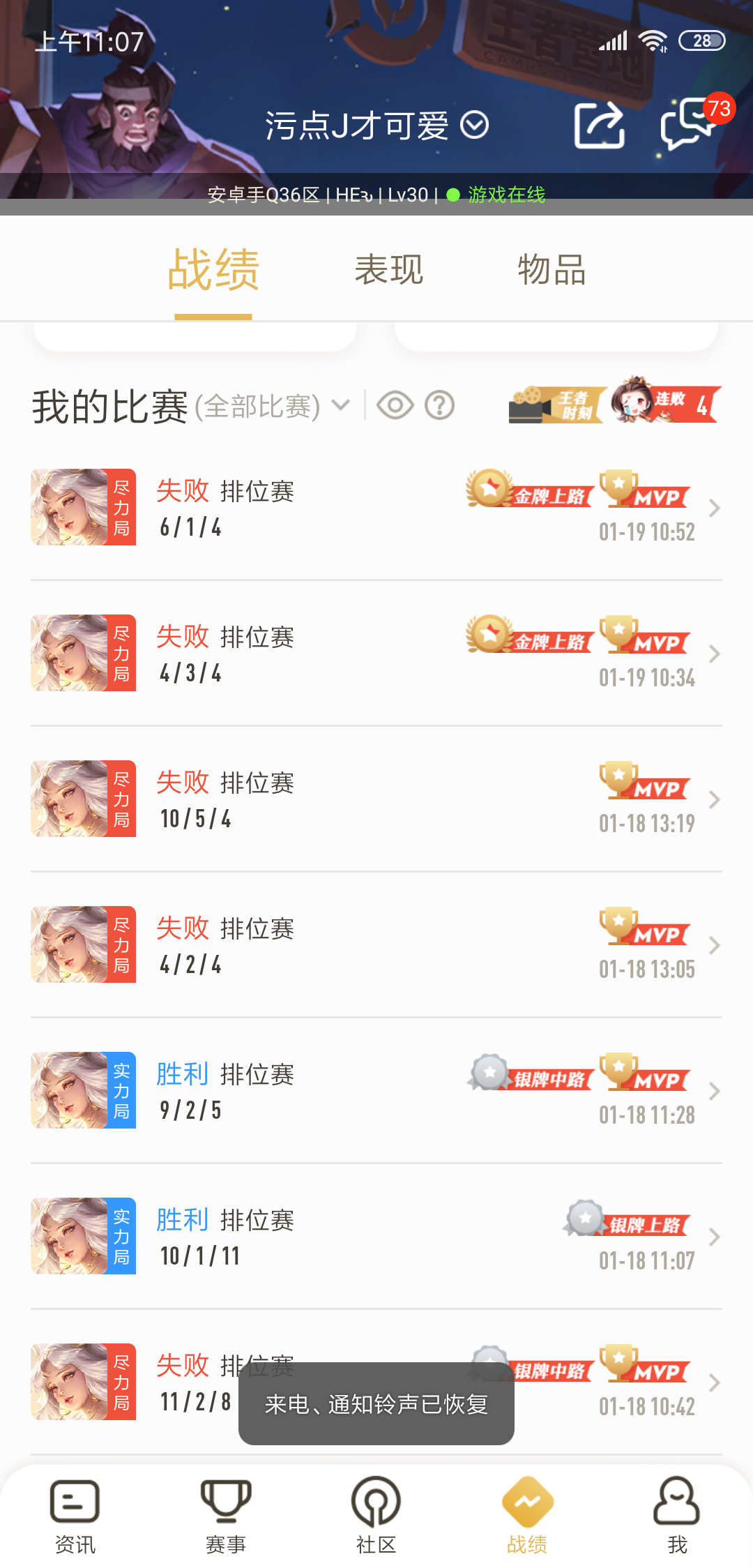753x1568 pixels.
Task: Open the winning match from 01-18 11:07
Action: pyautogui.click(x=376, y=1236)
